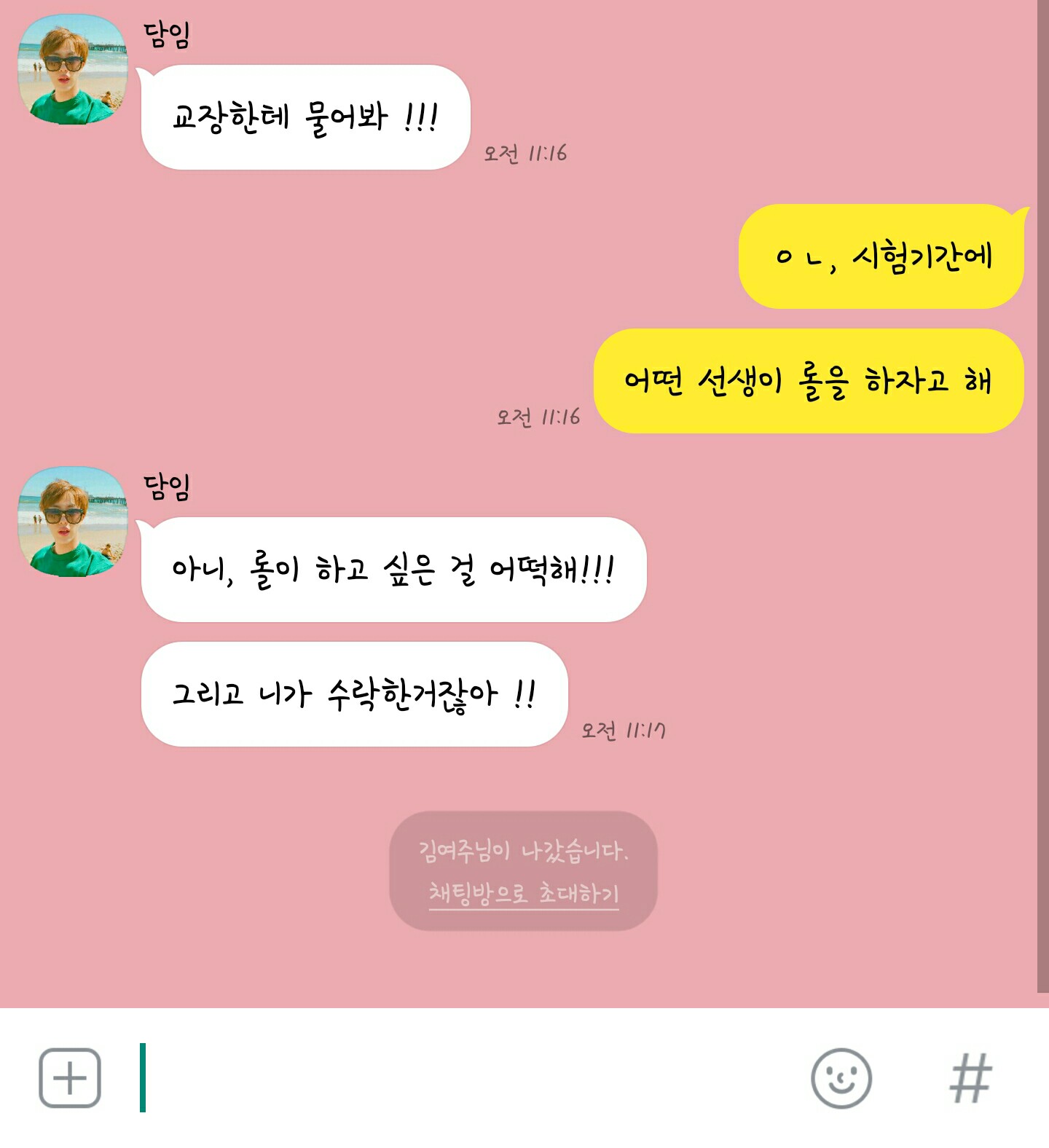Open 담임's profile photo beside 교장한테 물어봐 message
This screenshot has height=1148, width=1049.
coord(72,71)
